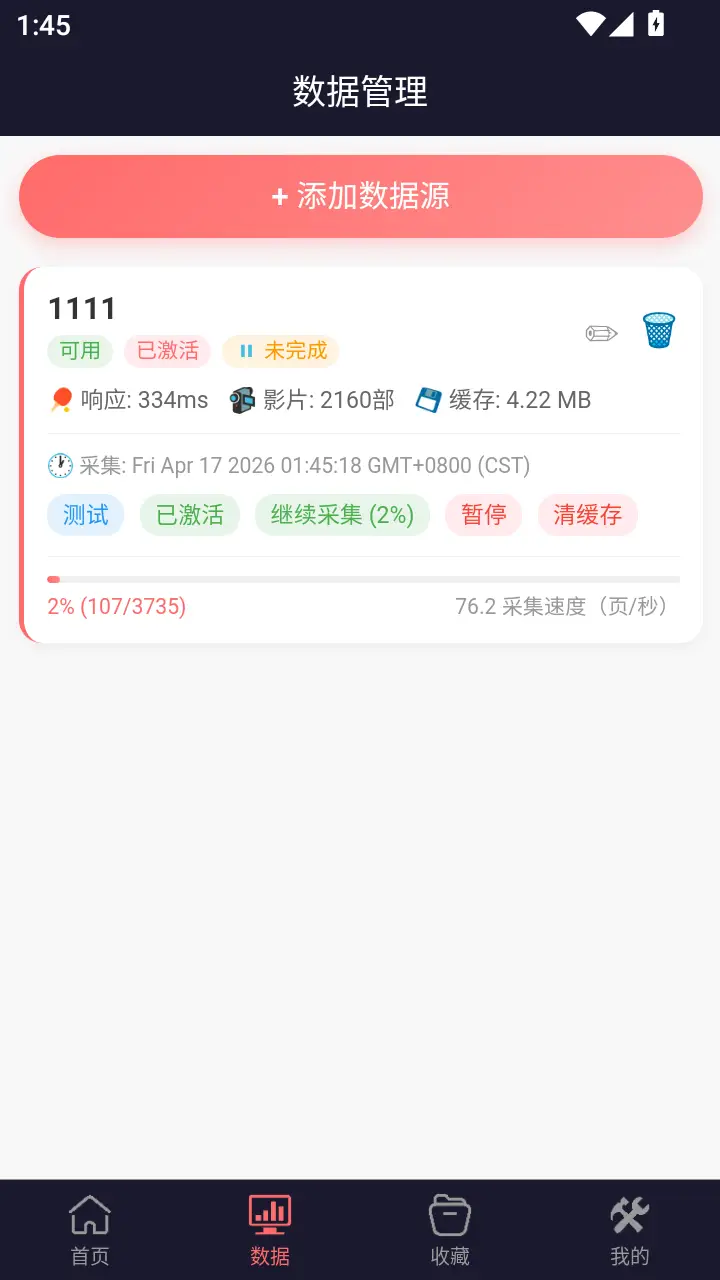Go to the 首页 tab

pyautogui.click(x=90, y=1230)
